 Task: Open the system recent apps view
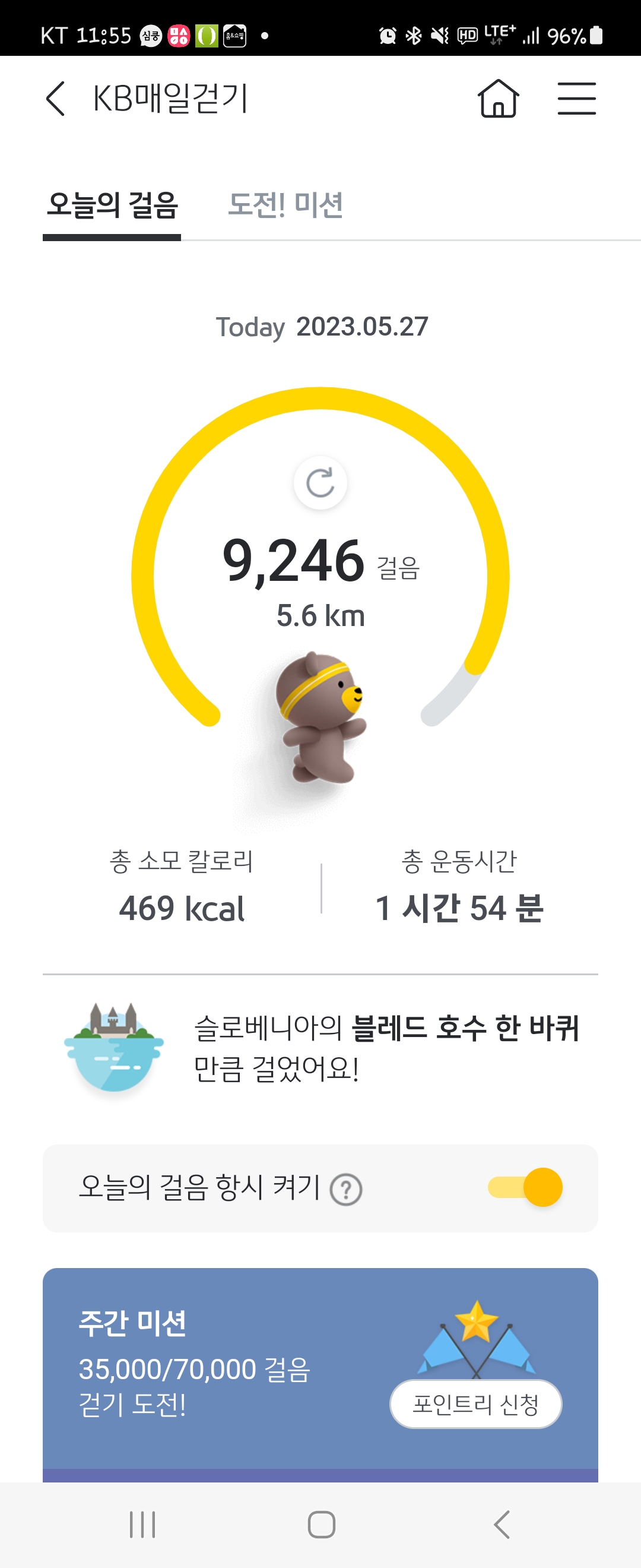tap(142, 1525)
